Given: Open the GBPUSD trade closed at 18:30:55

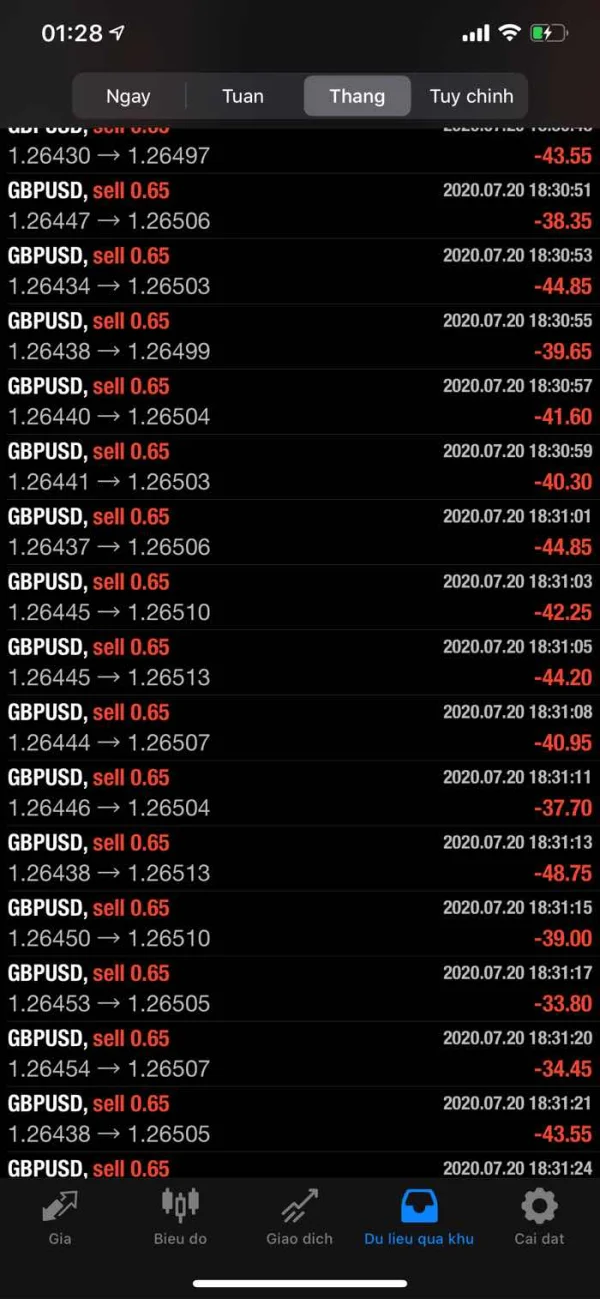Looking at the screenshot, I should click(x=300, y=336).
